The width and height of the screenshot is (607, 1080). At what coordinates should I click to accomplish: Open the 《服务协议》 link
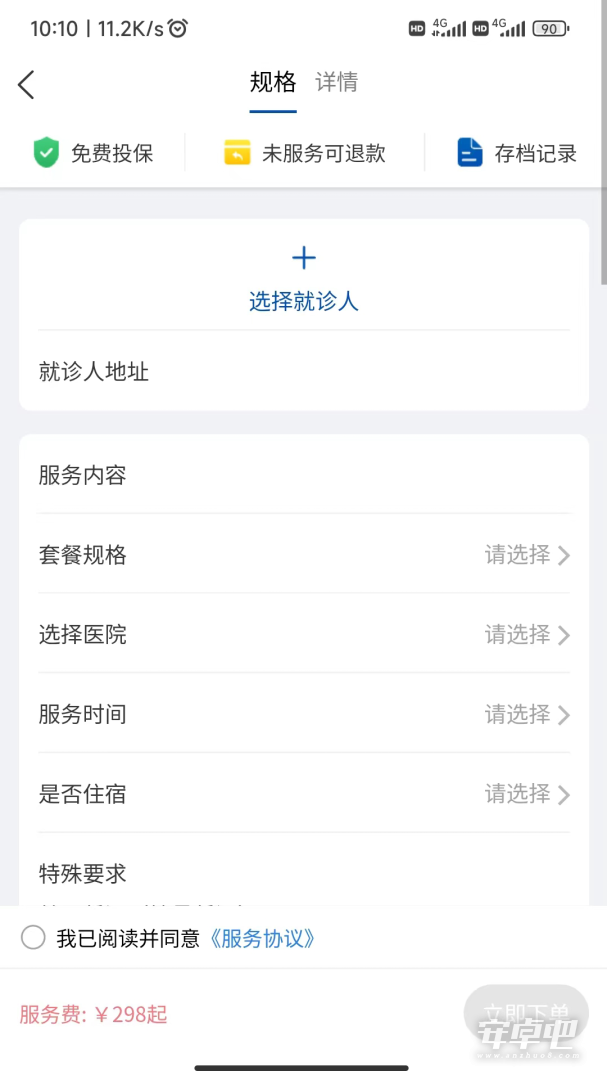(x=263, y=938)
